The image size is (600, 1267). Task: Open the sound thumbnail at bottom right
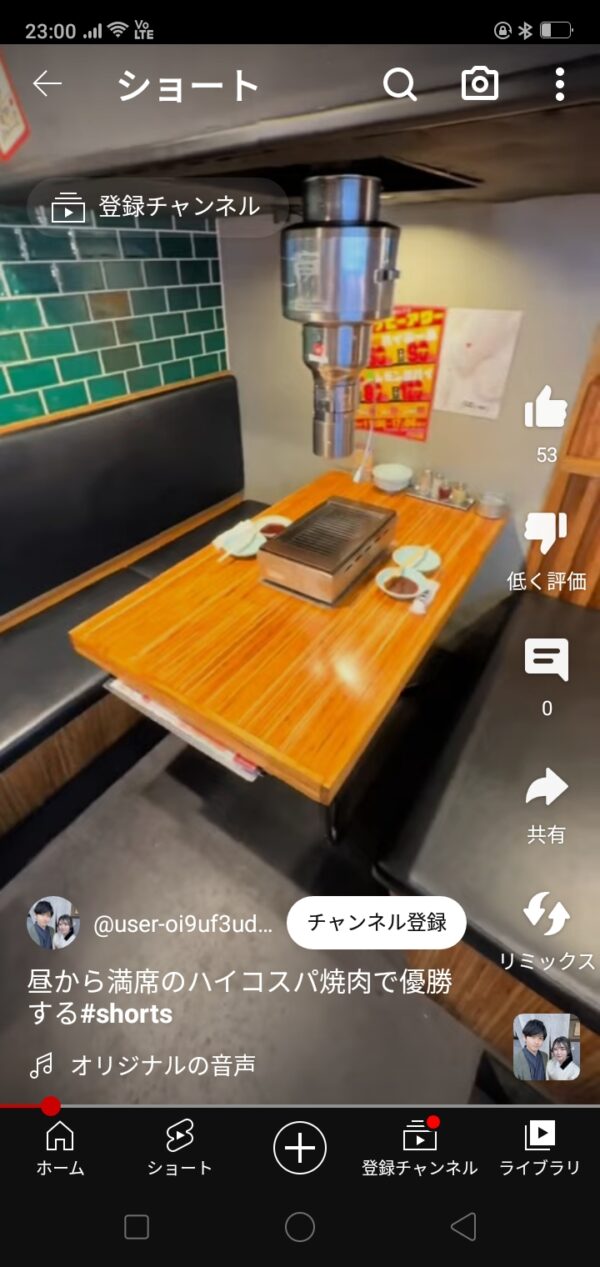546,1046
